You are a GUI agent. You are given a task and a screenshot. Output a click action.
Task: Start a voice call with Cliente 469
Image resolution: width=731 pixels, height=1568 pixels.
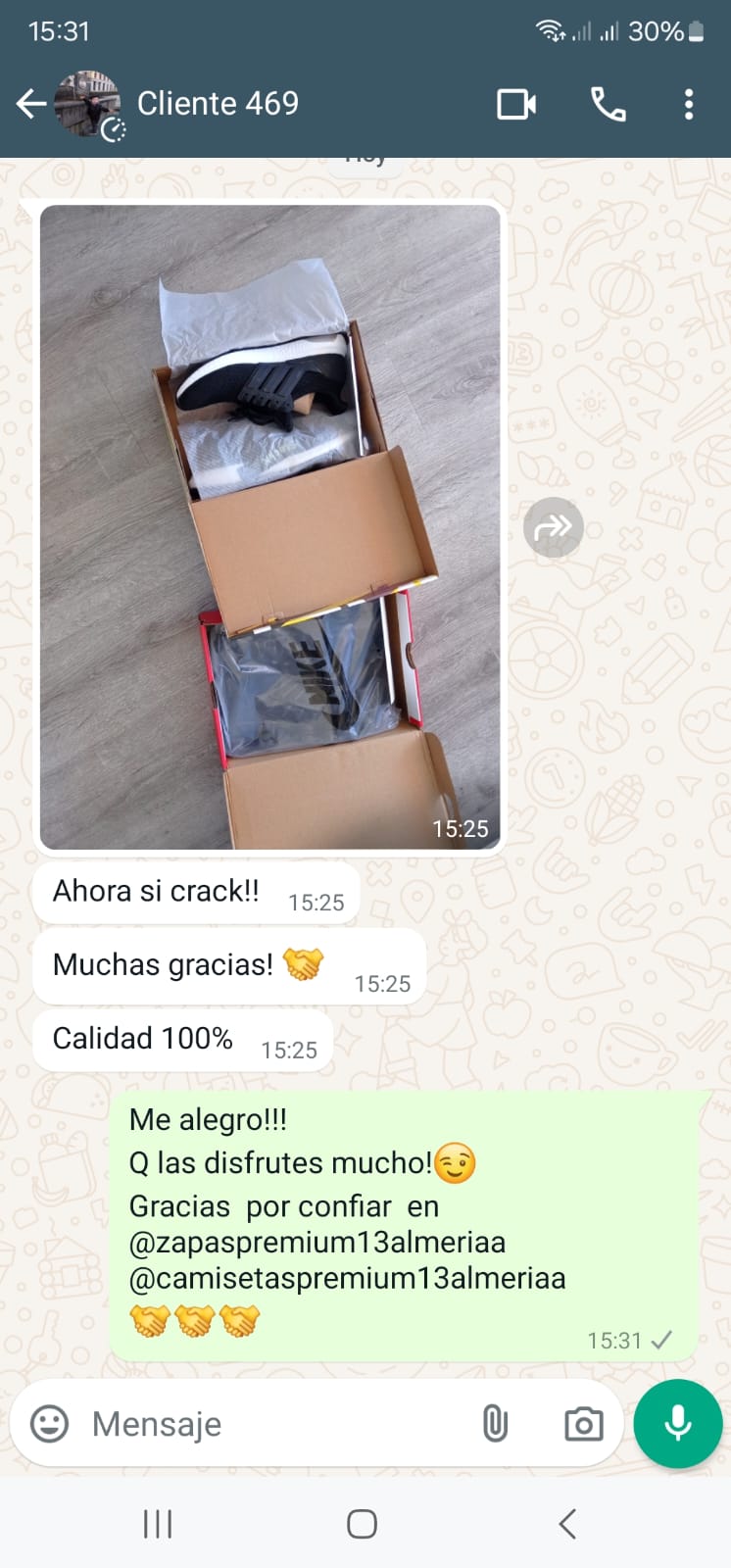[608, 104]
